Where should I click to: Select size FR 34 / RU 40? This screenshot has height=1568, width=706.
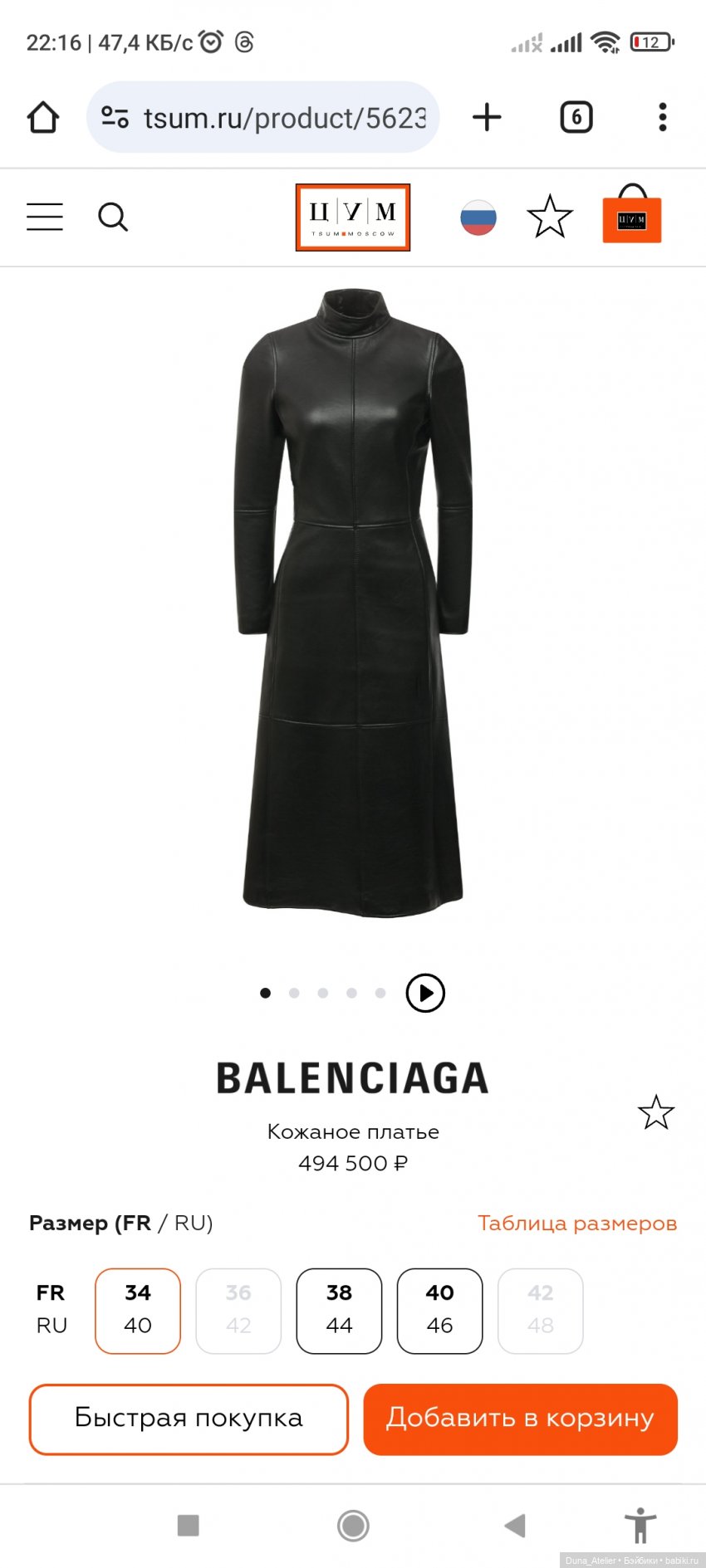138,1310
